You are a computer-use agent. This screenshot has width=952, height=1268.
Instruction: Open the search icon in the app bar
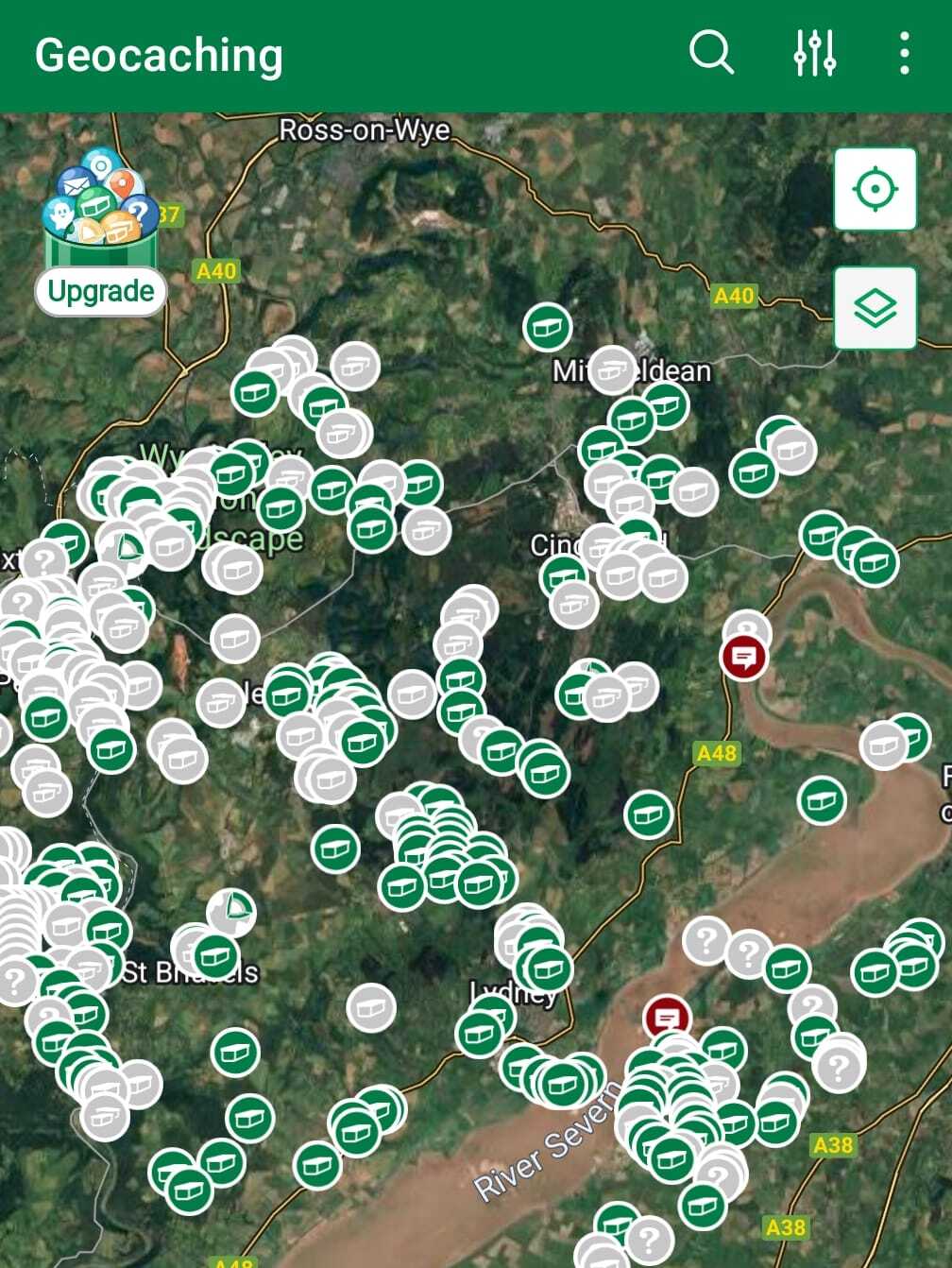(x=711, y=53)
